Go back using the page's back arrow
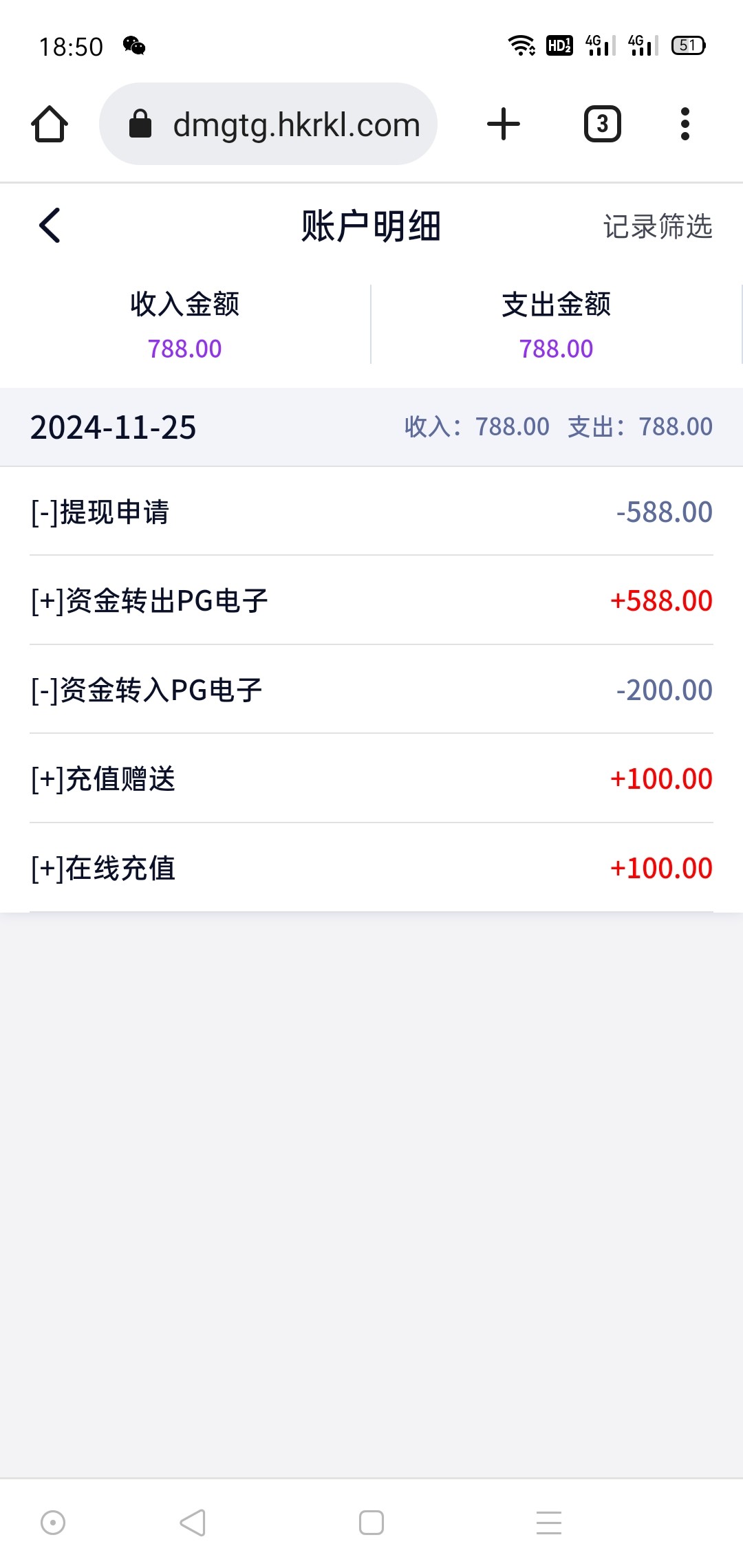743x1568 pixels. (50, 226)
